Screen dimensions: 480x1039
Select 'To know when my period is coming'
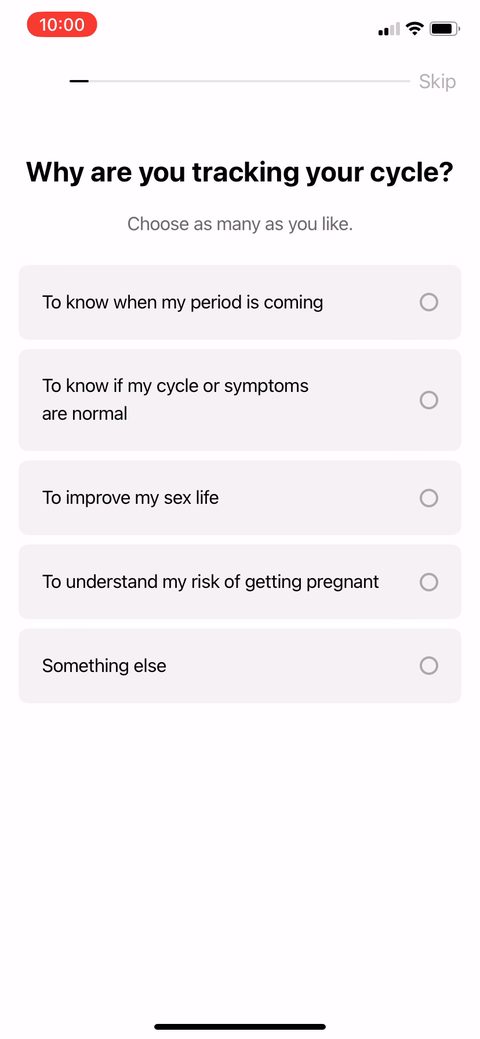coord(240,302)
